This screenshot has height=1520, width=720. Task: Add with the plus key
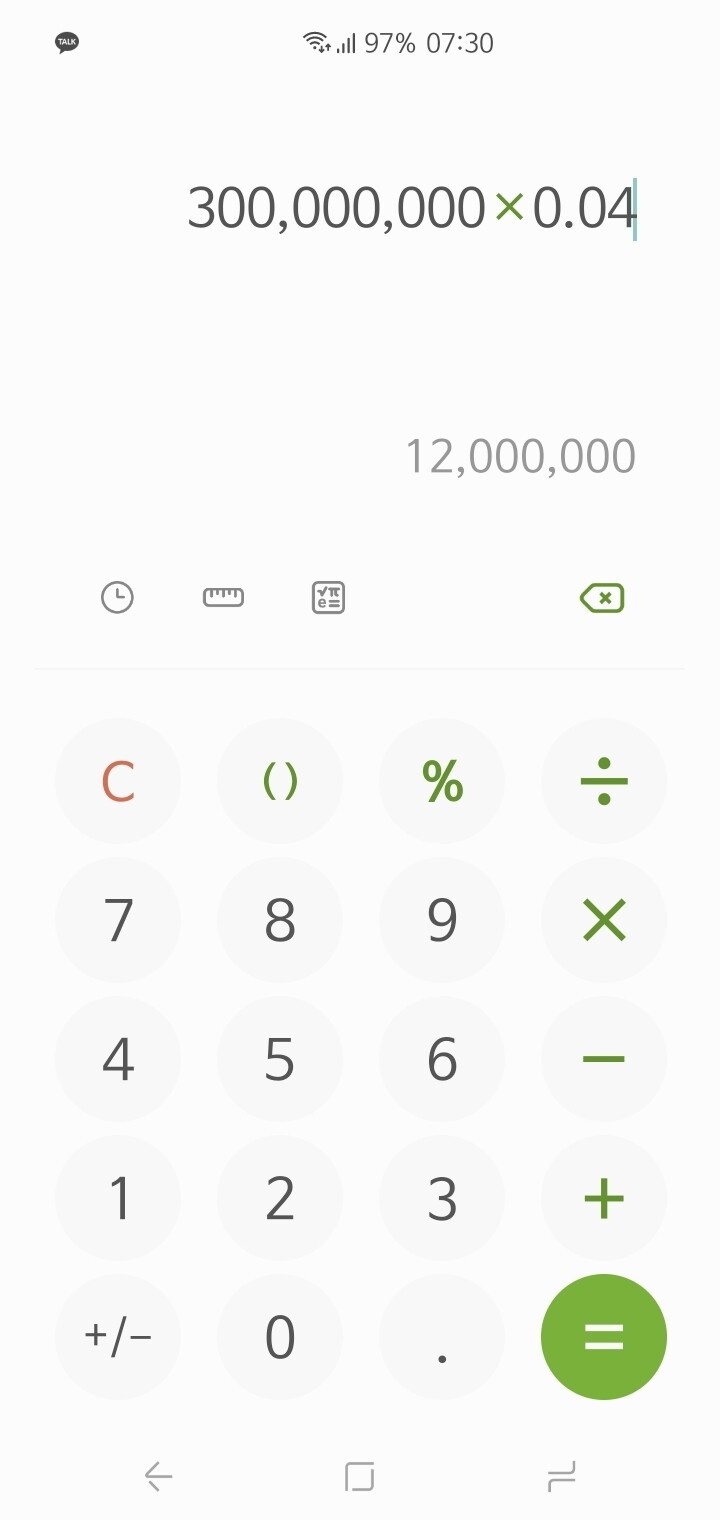[604, 1198]
